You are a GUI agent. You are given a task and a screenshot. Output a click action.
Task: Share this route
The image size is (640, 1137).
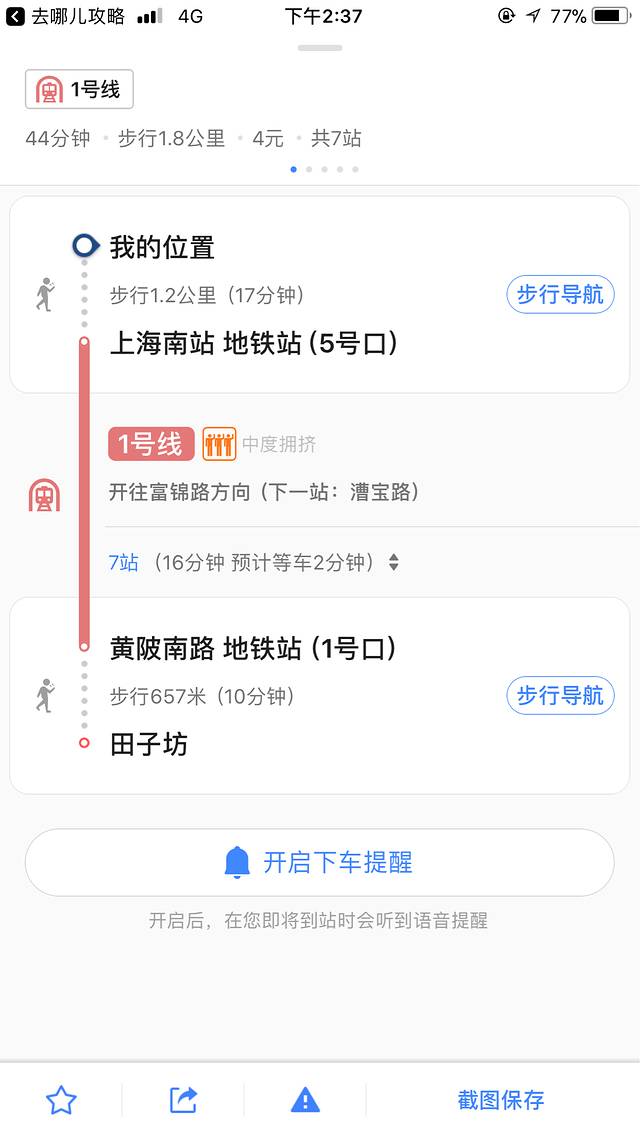tap(183, 1100)
